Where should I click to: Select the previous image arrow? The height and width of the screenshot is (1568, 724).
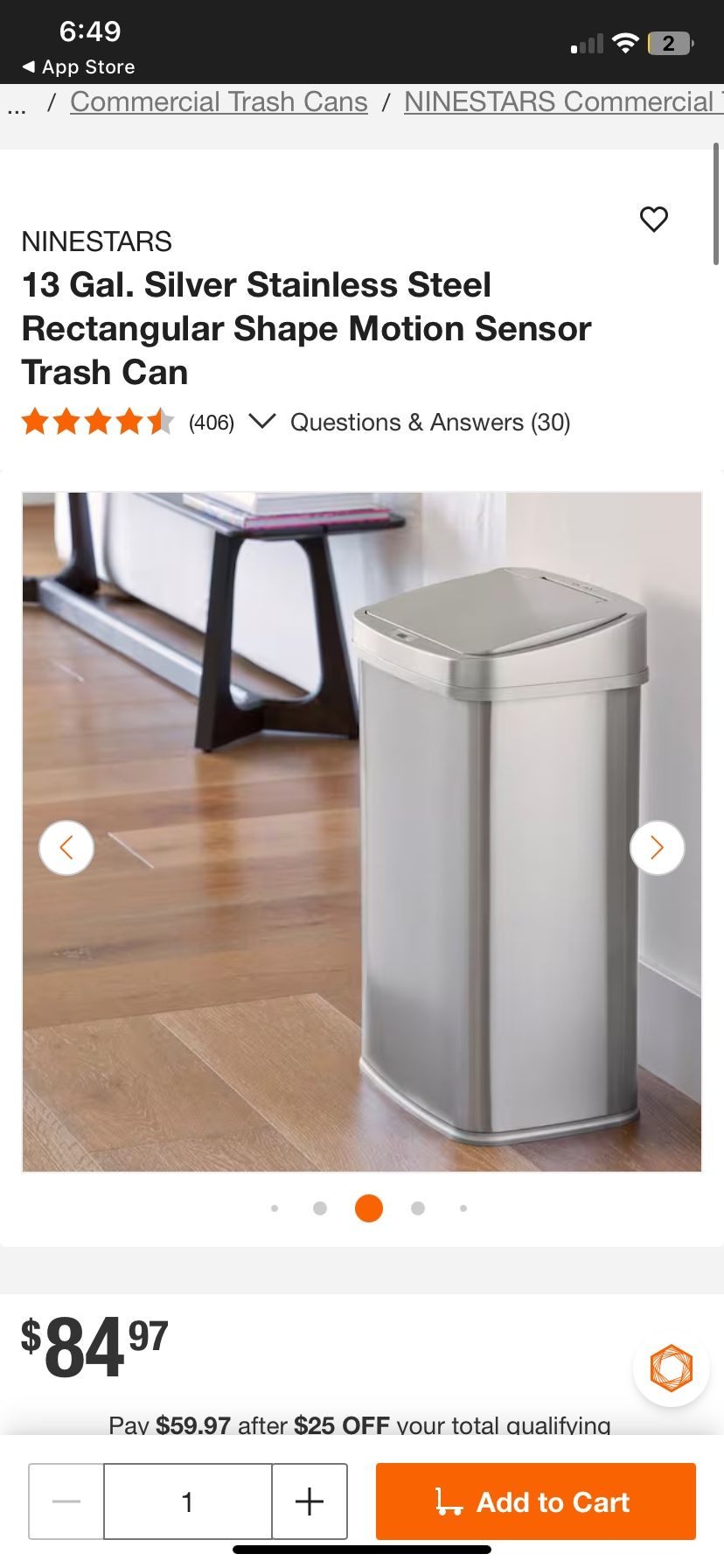point(66,847)
